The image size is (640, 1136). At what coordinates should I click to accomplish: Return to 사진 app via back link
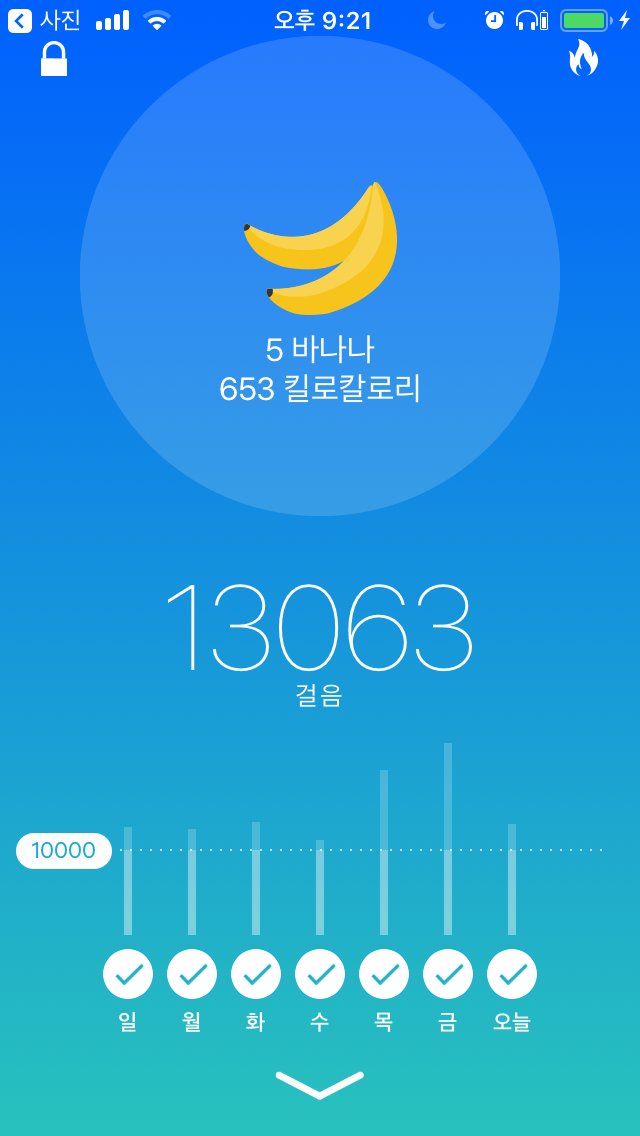(x=44, y=20)
